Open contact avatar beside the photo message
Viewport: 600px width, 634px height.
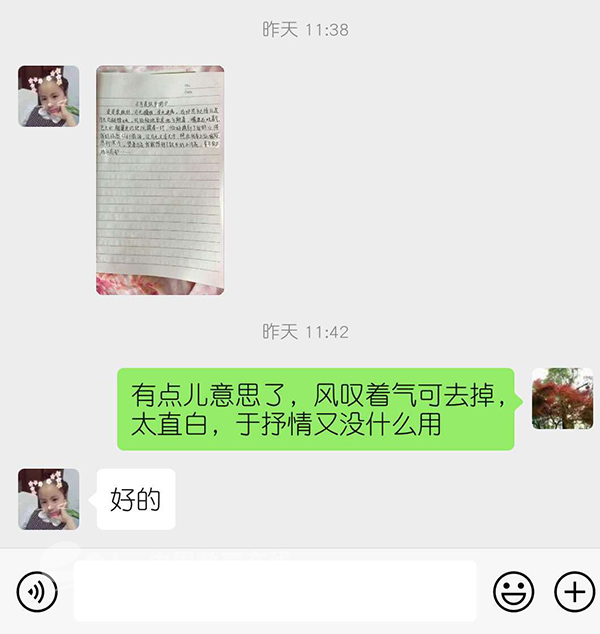tap(48, 96)
